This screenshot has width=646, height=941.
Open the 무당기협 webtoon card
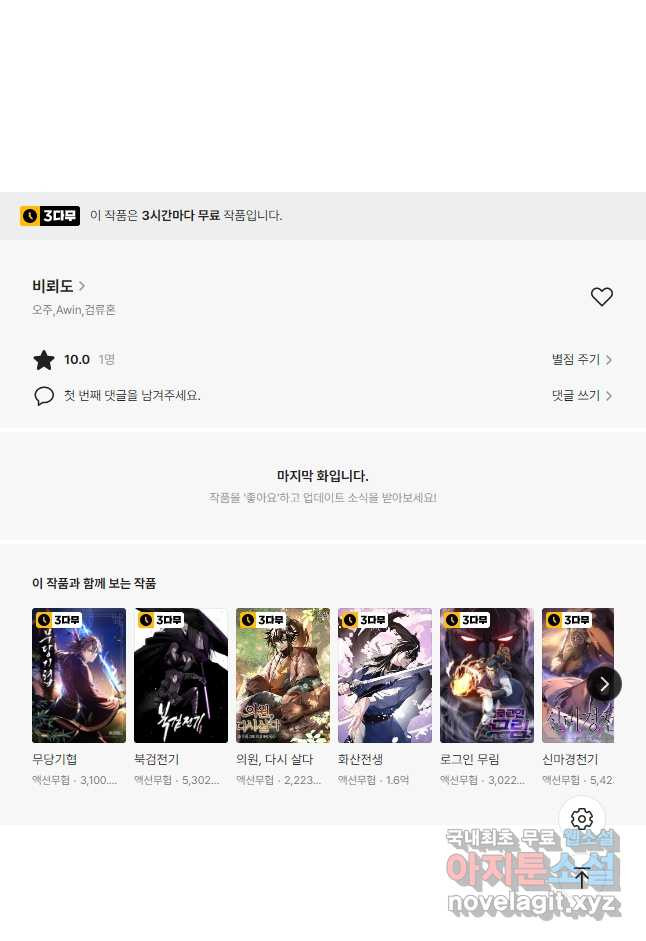click(x=79, y=676)
